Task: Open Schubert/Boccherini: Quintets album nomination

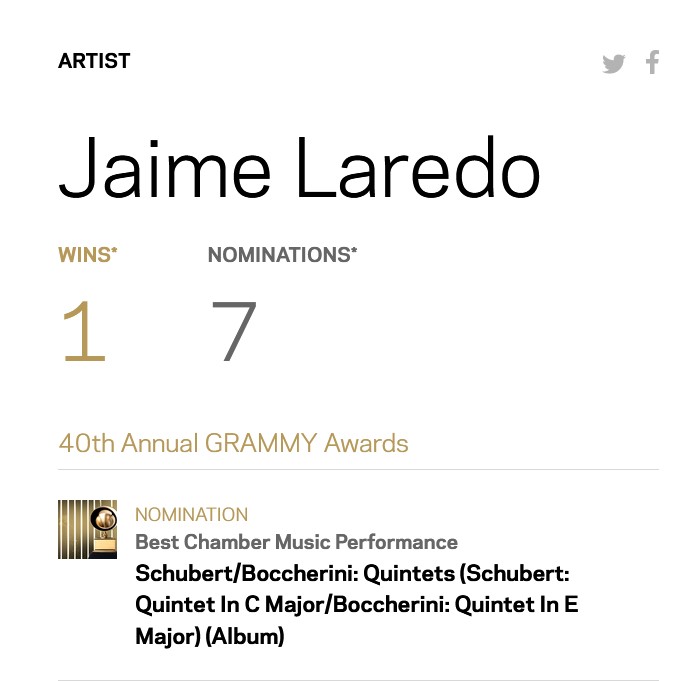Action: [356, 605]
